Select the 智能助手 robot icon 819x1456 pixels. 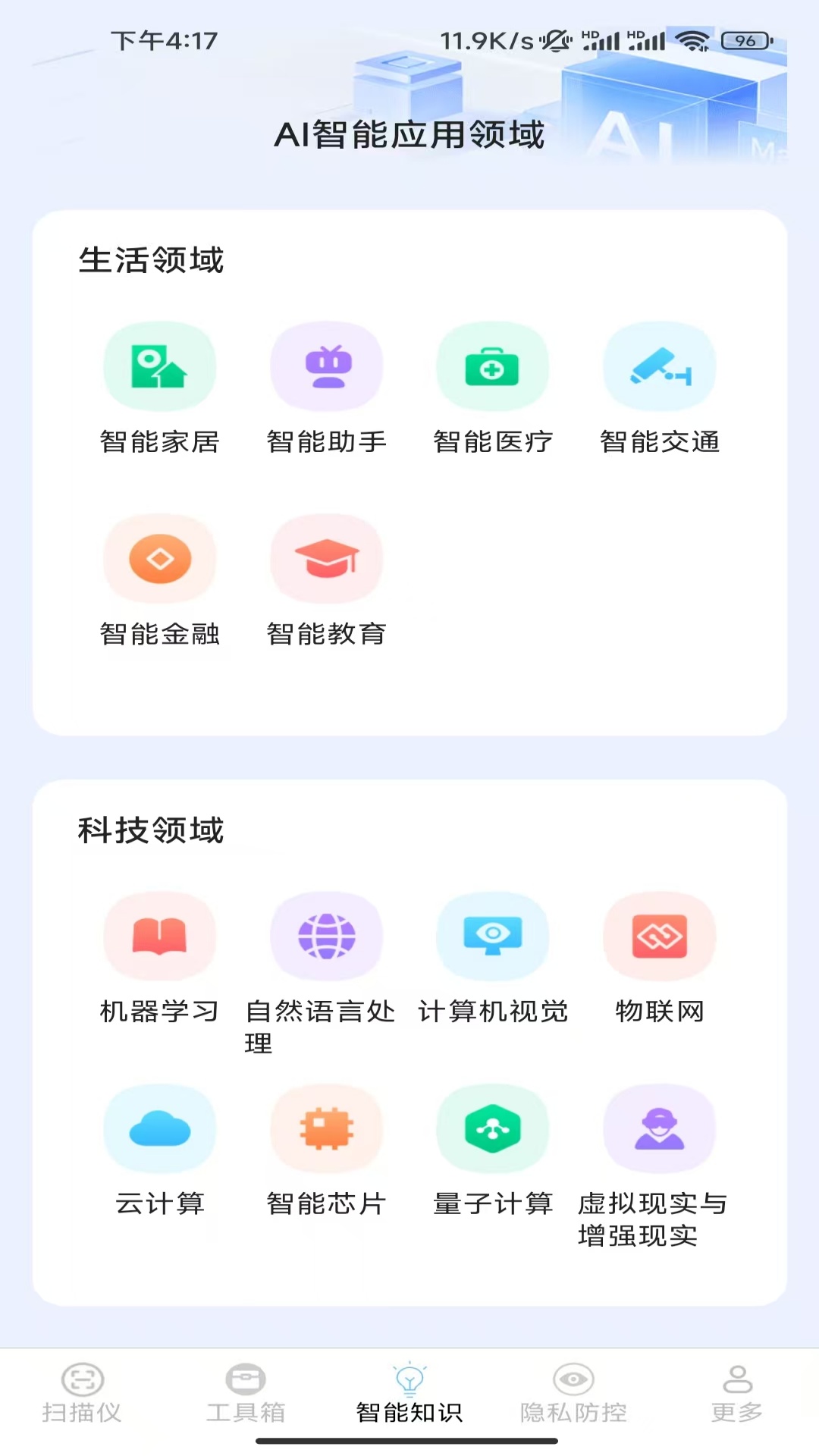pyautogui.click(x=327, y=366)
